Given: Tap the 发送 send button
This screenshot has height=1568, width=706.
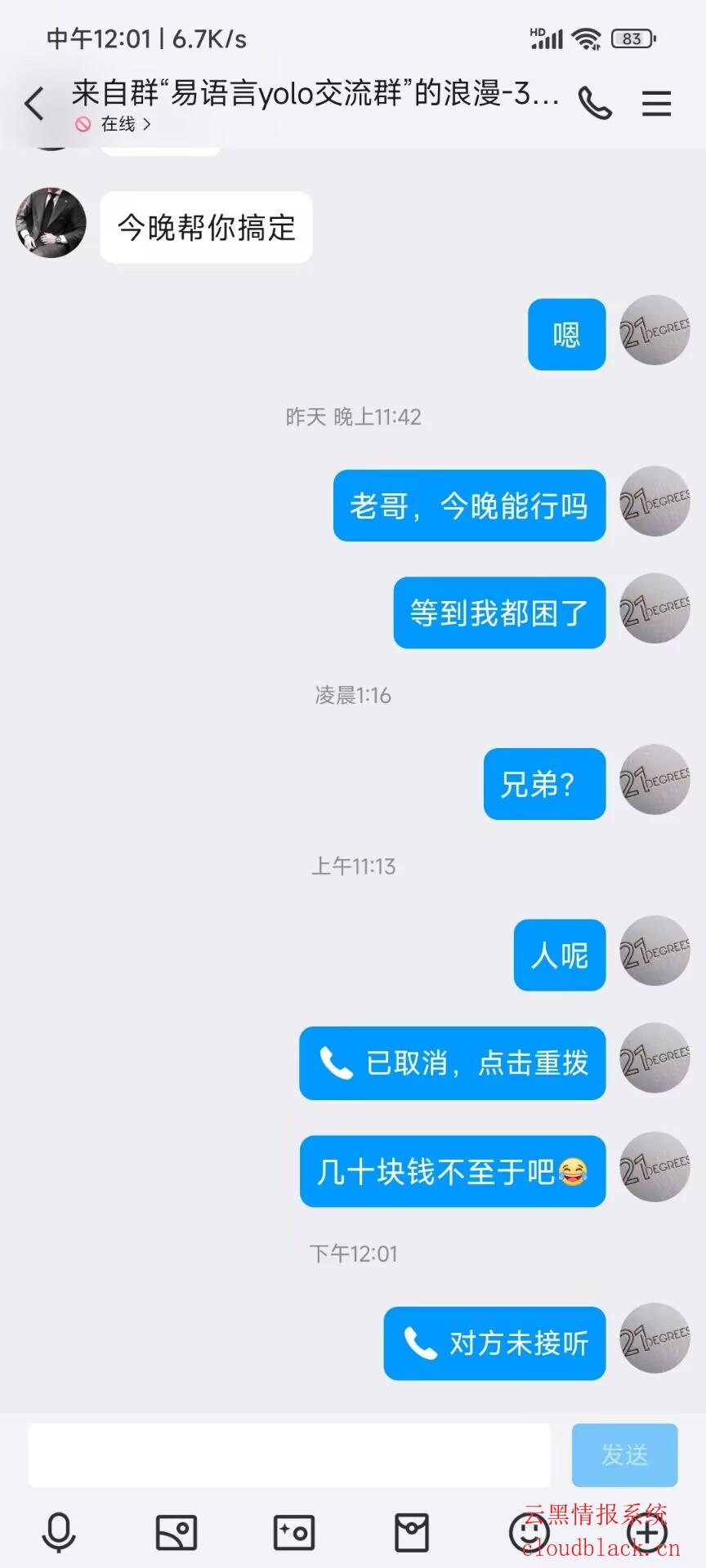Looking at the screenshot, I should coord(624,1454).
